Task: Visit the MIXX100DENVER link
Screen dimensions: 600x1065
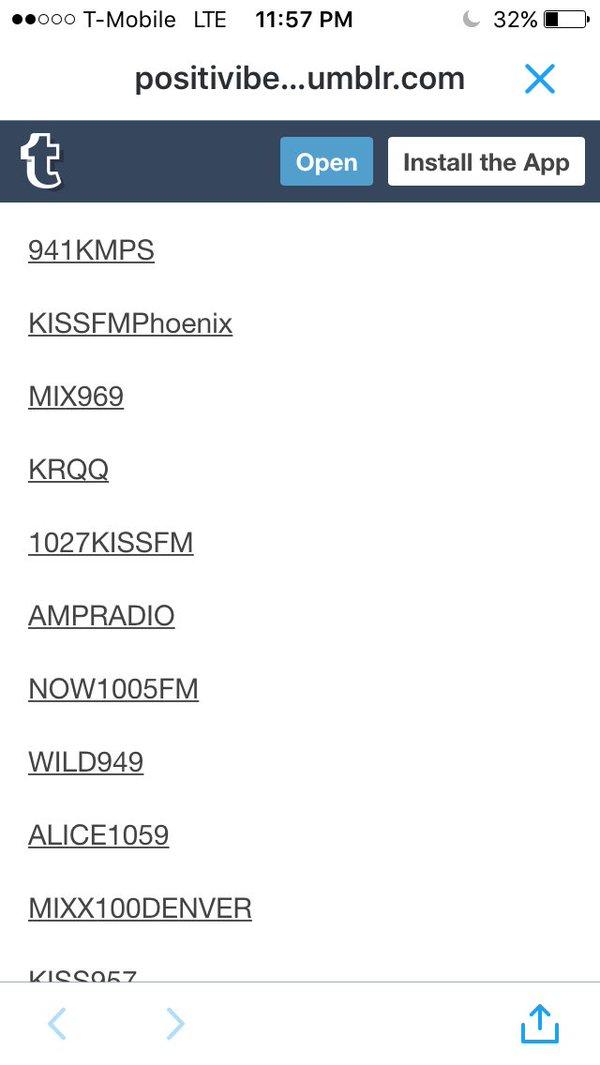Action: click(140, 908)
